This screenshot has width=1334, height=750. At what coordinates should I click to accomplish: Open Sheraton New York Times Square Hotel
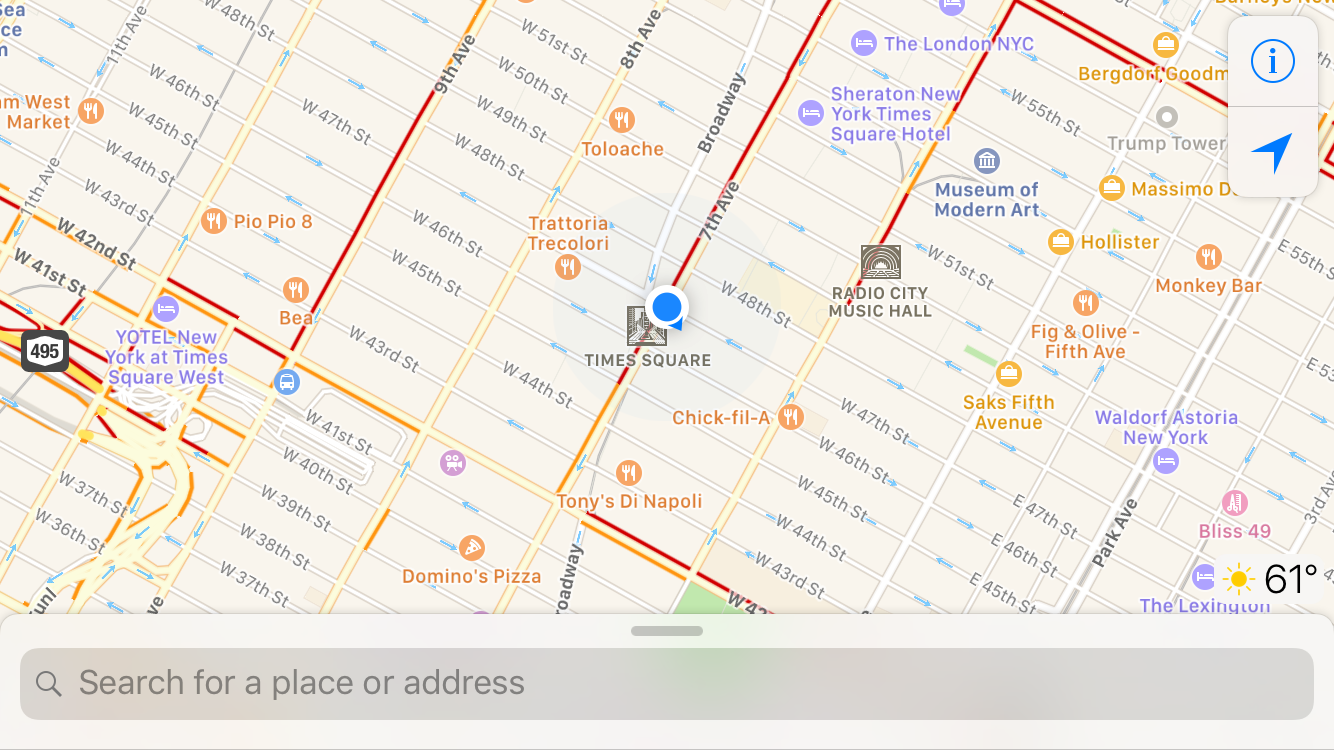coord(811,113)
